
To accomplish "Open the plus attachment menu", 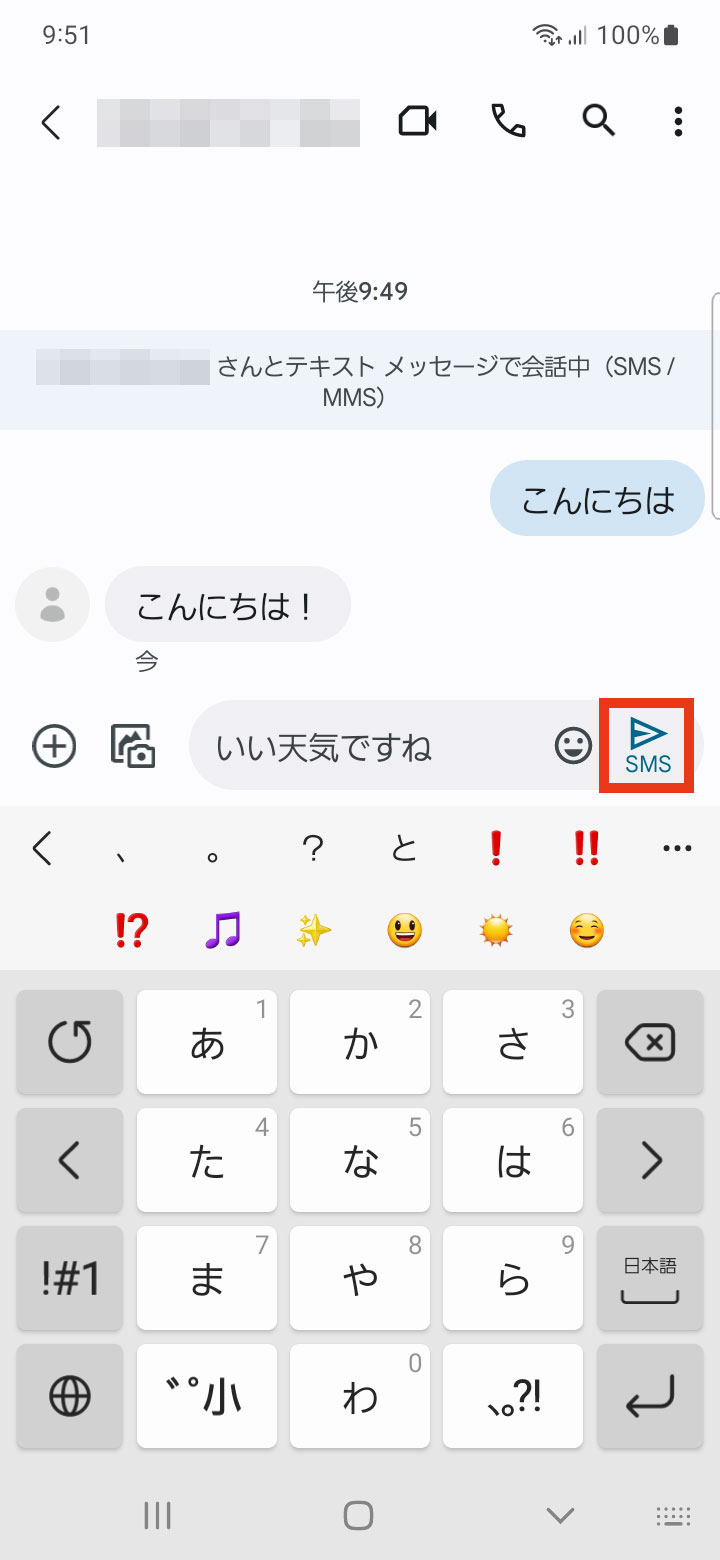I will click(54, 746).
